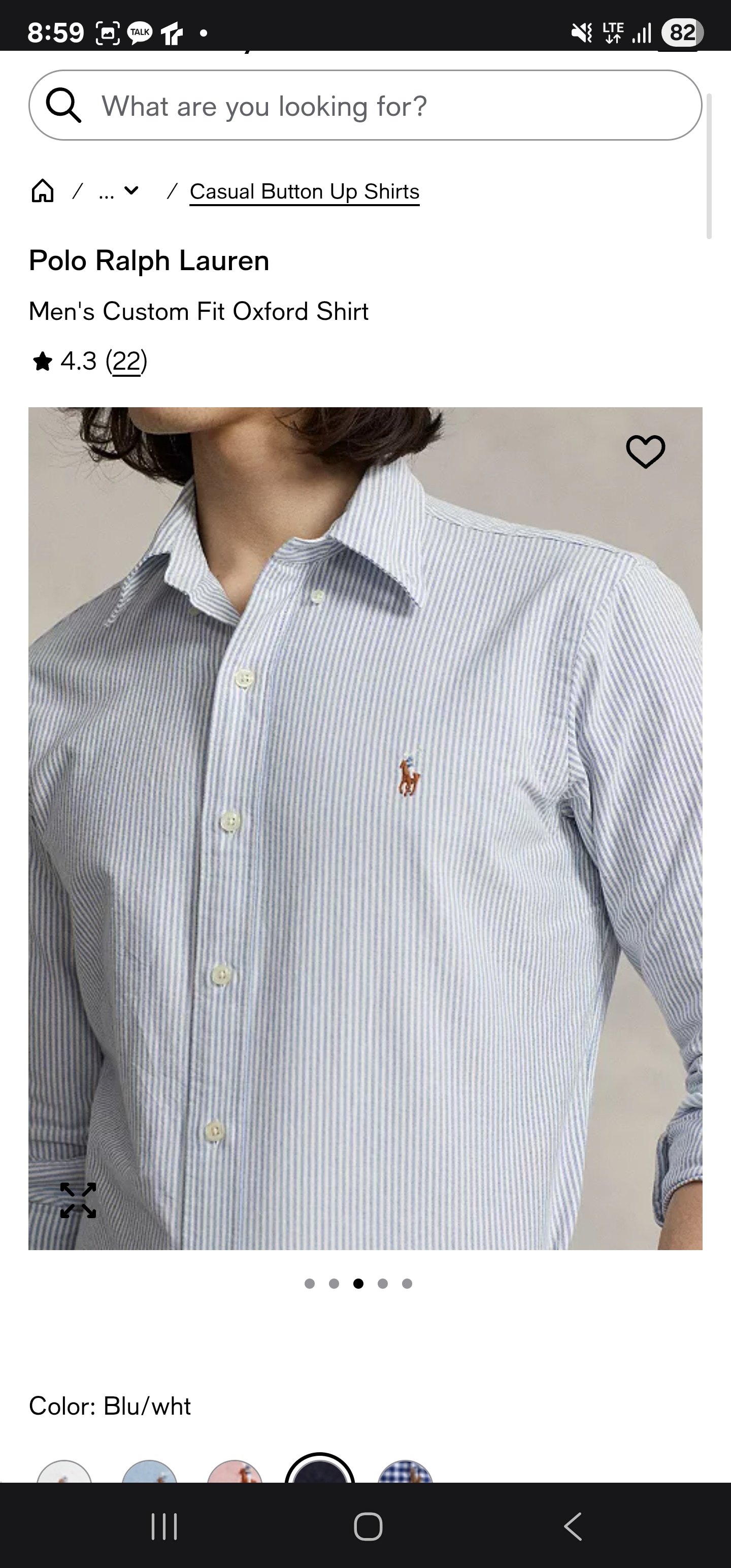Jump to the last image indicator dot
Screen dimensions: 731x1568
(x=407, y=1284)
